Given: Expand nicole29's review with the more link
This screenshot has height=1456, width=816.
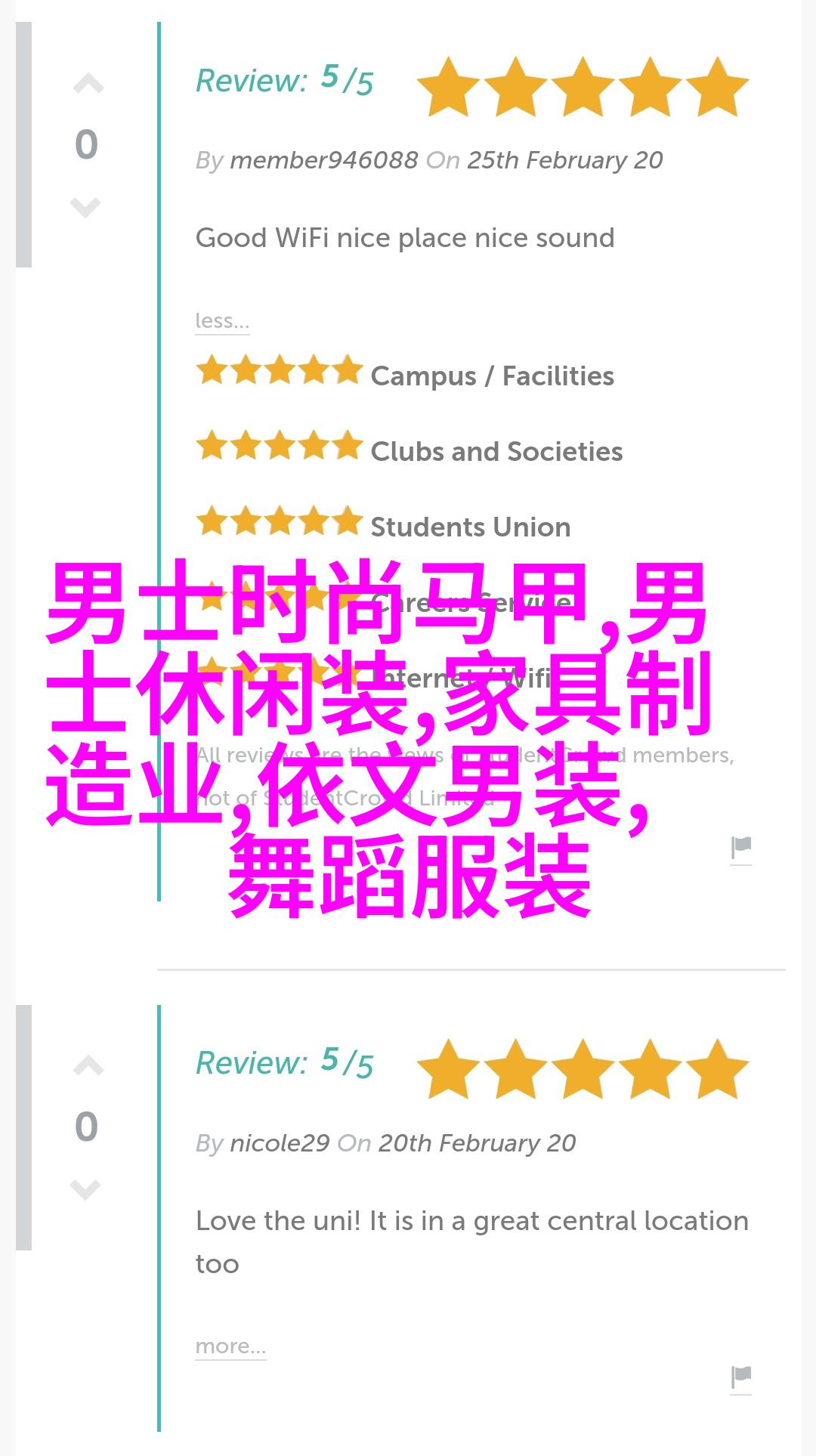Looking at the screenshot, I should coord(230,1346).
